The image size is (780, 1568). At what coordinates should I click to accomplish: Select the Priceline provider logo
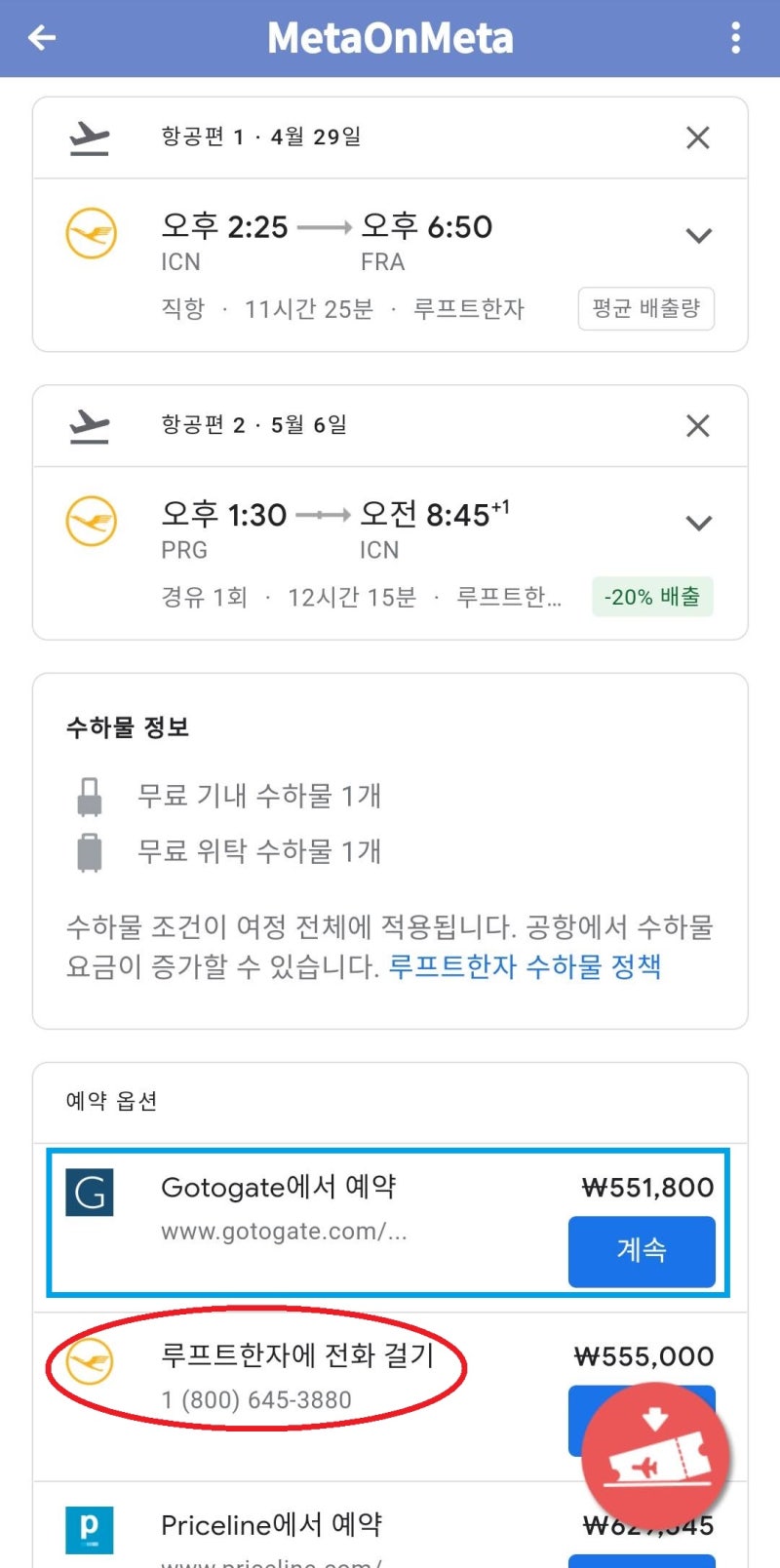coord(90,1529)
